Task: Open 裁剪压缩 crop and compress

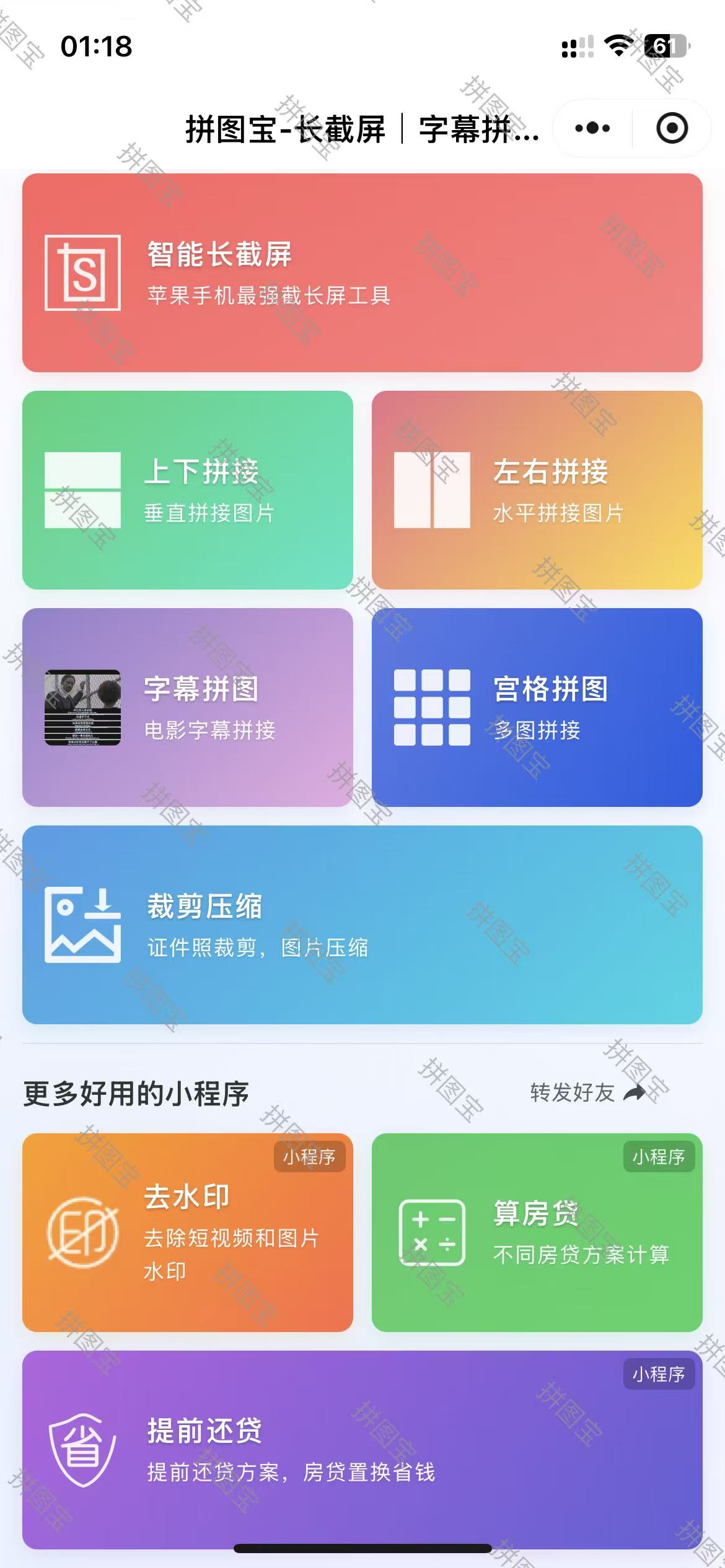Action: tap(362, 925)
